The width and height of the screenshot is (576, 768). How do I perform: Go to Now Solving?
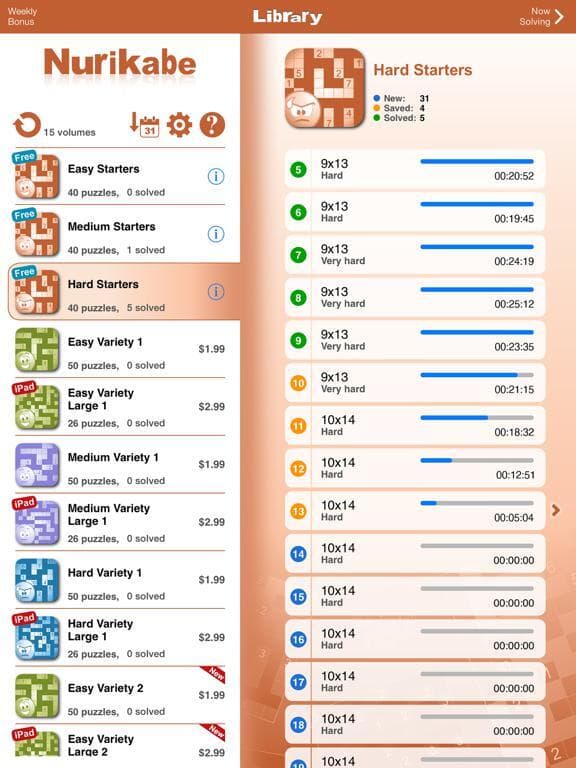(542, 16)
